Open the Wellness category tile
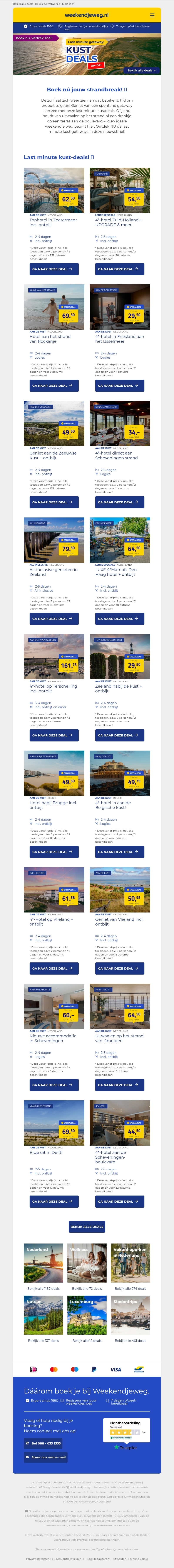Image resolution: width=174 pixels, height=1568 pixels. tap(87, 1263)
